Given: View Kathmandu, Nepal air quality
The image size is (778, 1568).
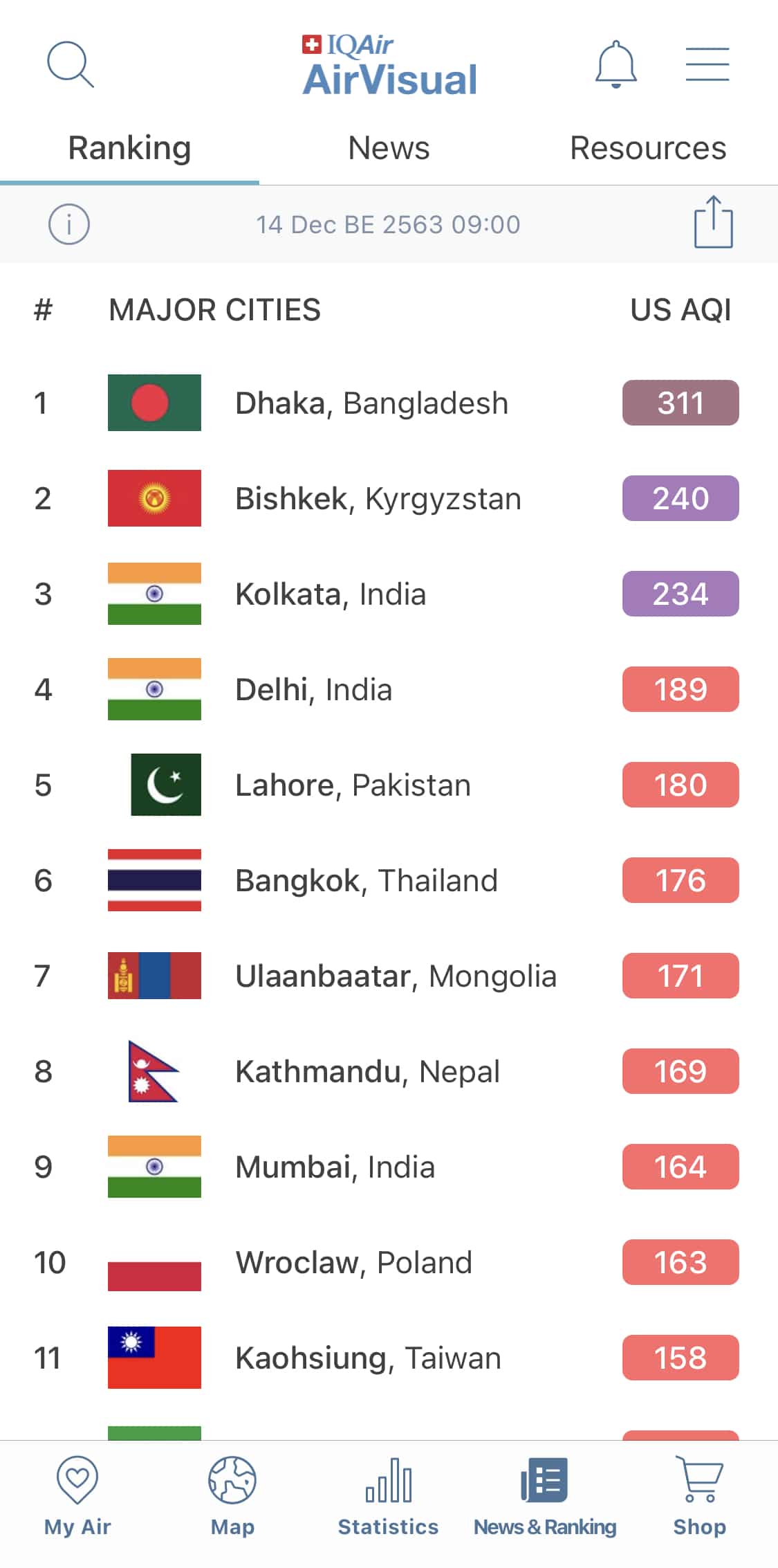Looking at the screenshot, I should tap(389, 1071).
